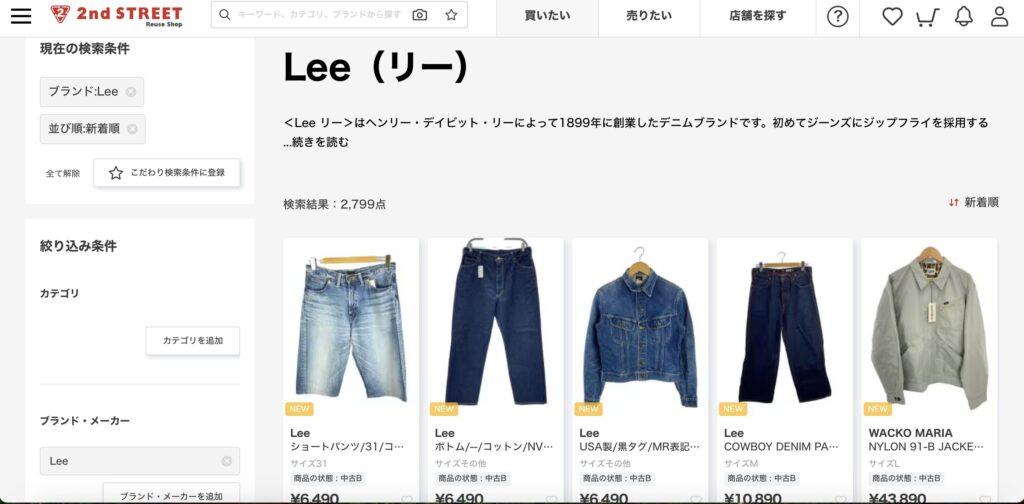Open the 新着順 sort order

973,202
